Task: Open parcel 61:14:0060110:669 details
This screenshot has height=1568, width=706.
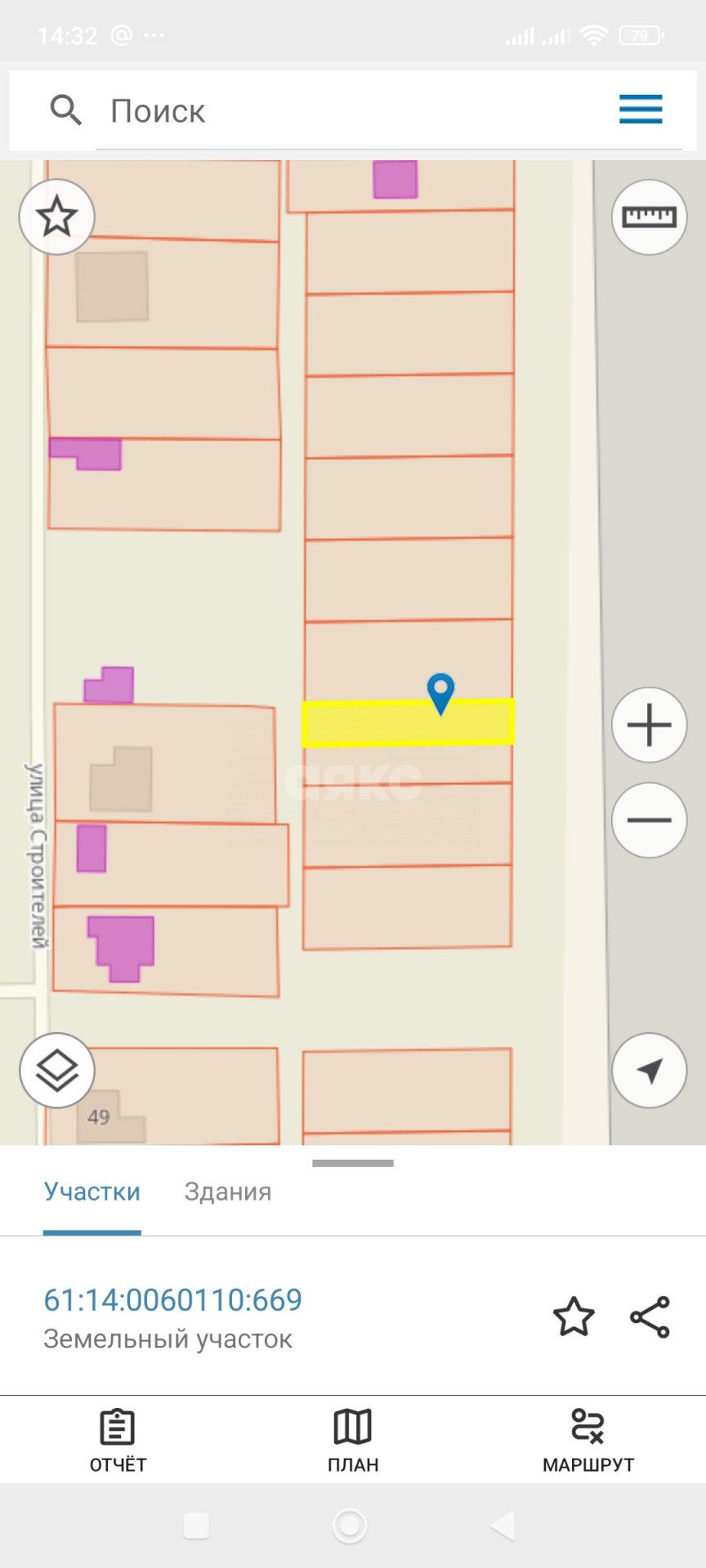Action: pos(172,1300)
